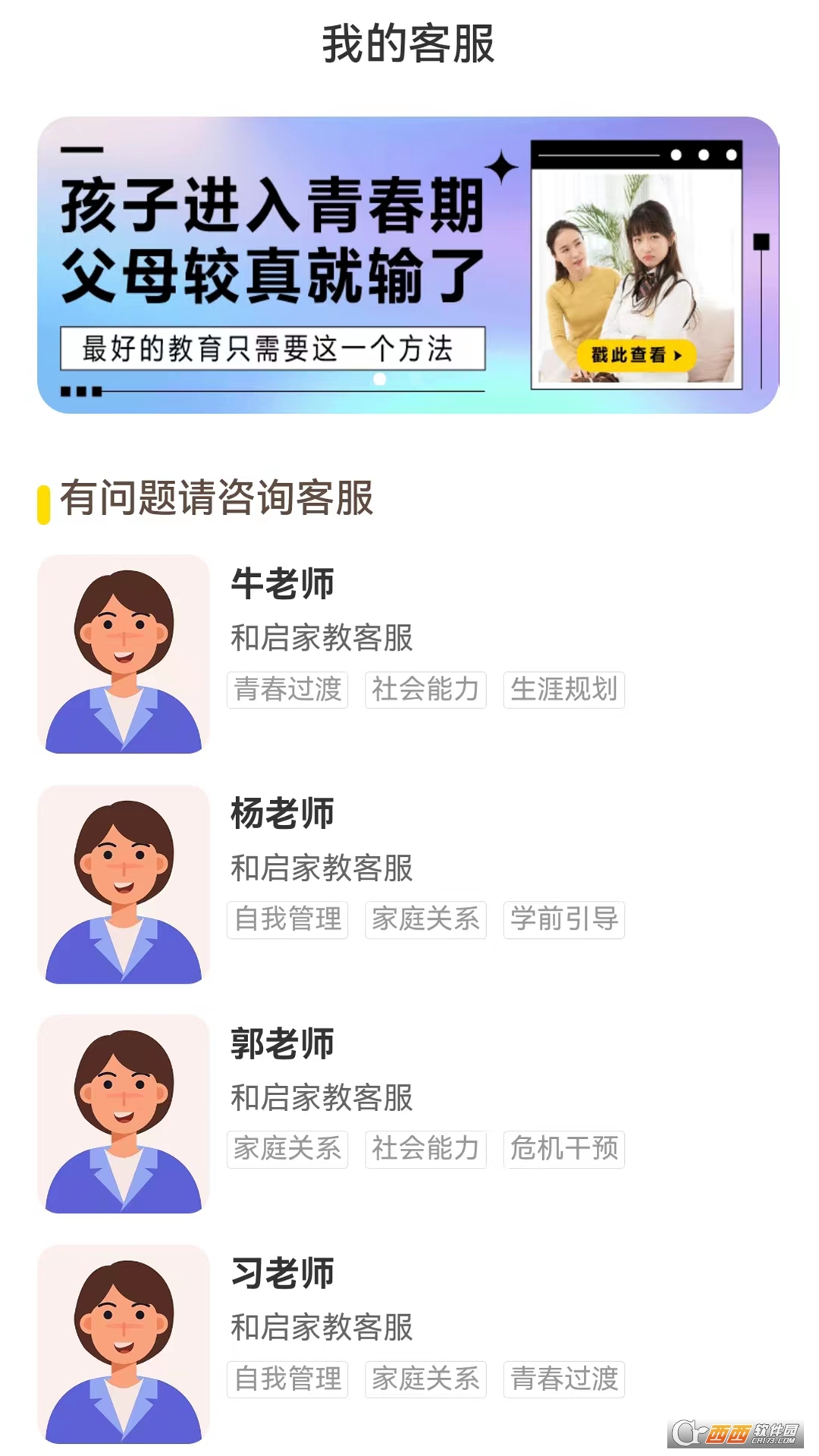The width and height of the screenshot is (819, 1456).
Task: Open the 孩子进入青春期 promotional banner
Action: click(408, 265)
